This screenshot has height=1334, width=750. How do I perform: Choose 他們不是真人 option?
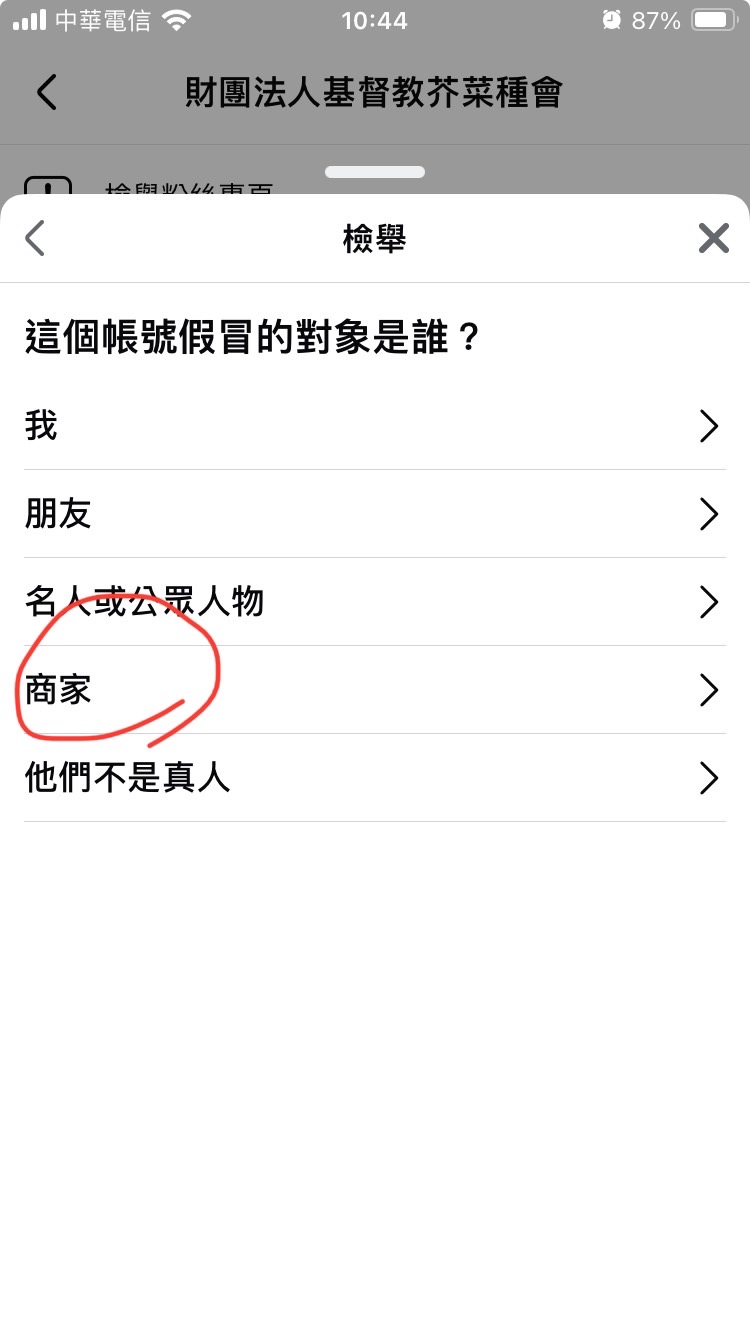[x=374, y=778]
